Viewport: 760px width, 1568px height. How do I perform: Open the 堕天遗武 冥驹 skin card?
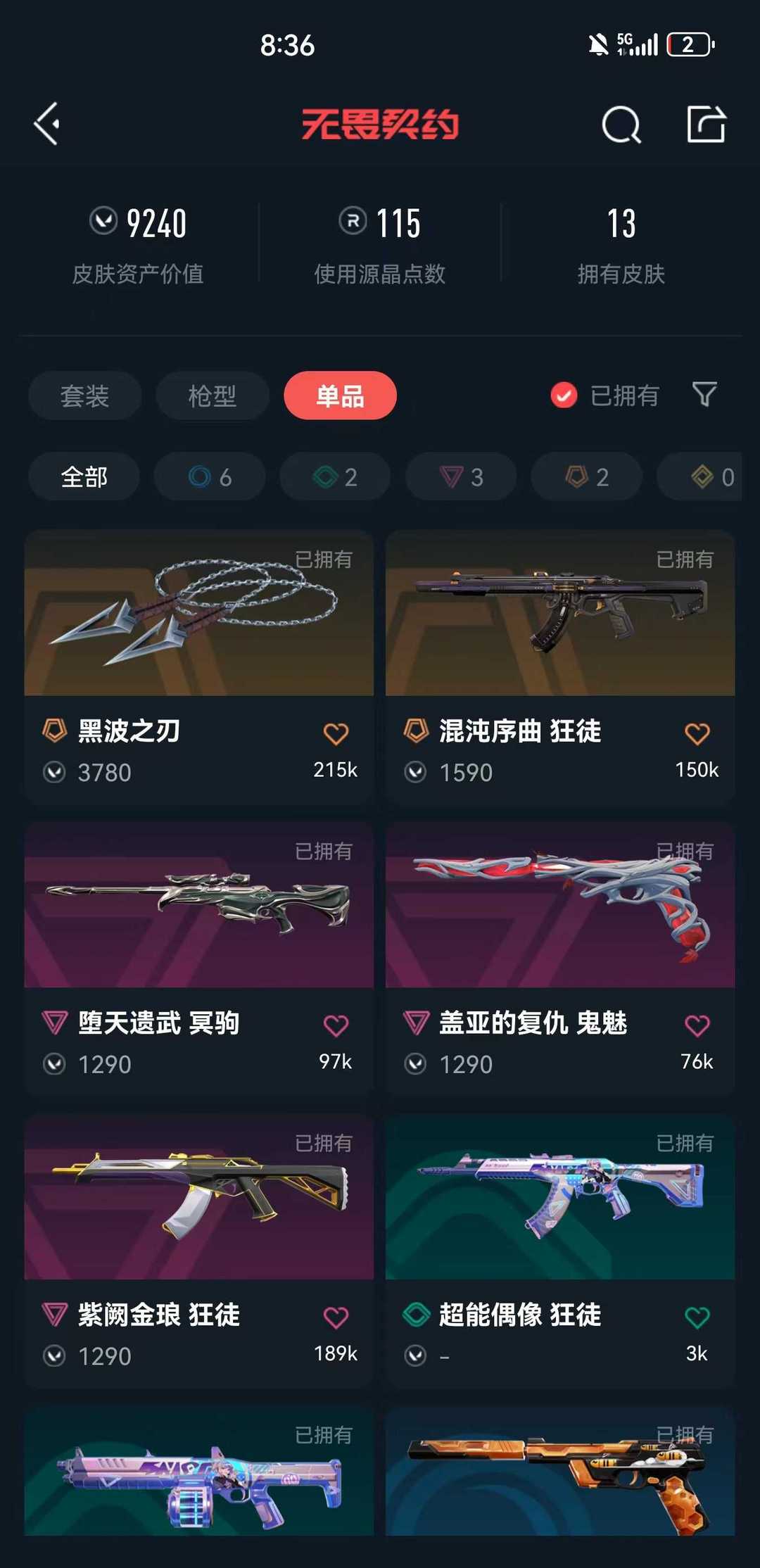(x=199, y=959)
